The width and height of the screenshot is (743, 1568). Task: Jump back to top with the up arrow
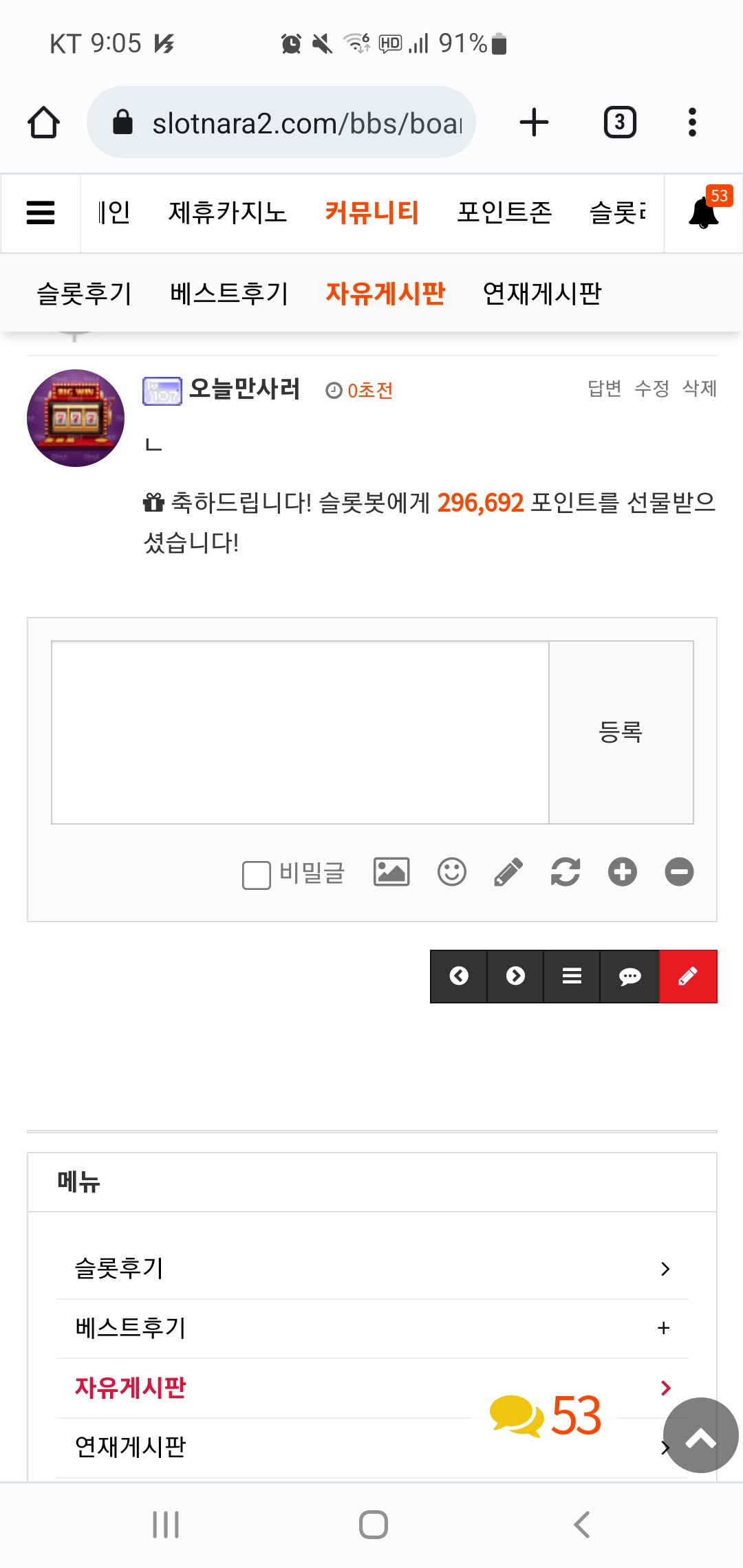[x=701, y=1435]
